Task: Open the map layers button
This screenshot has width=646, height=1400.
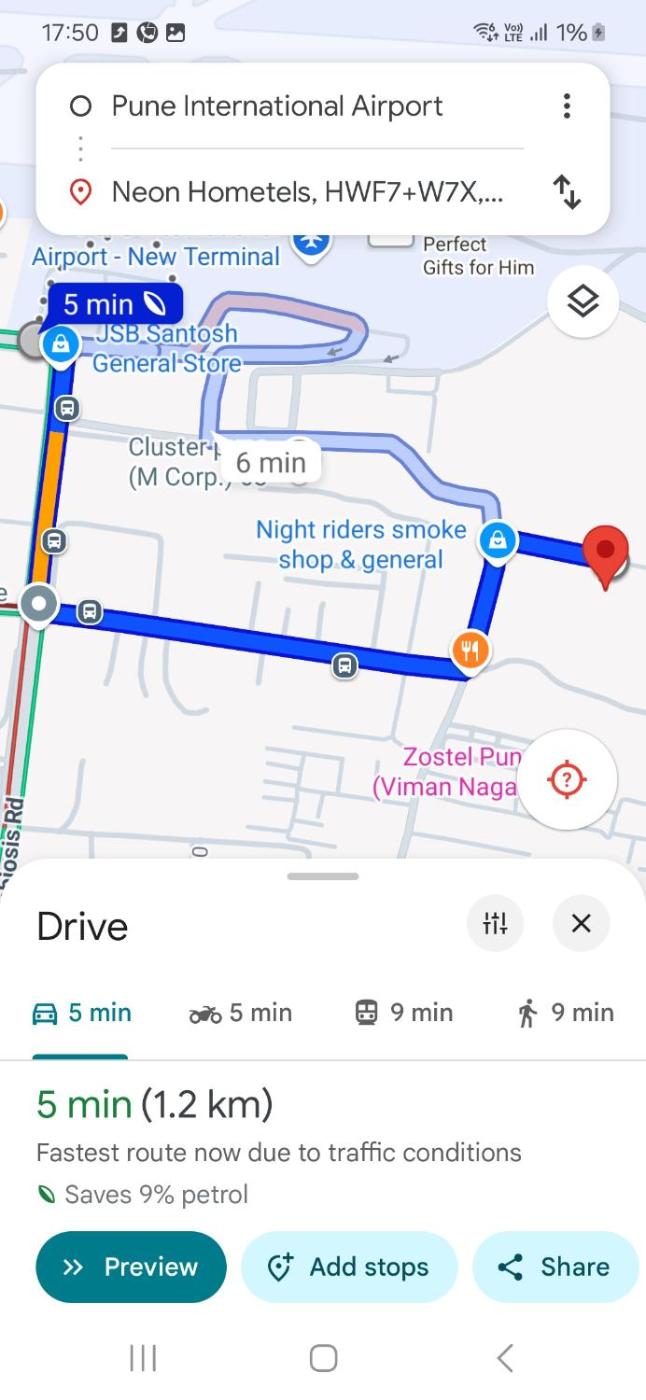Action: [583, 301]
